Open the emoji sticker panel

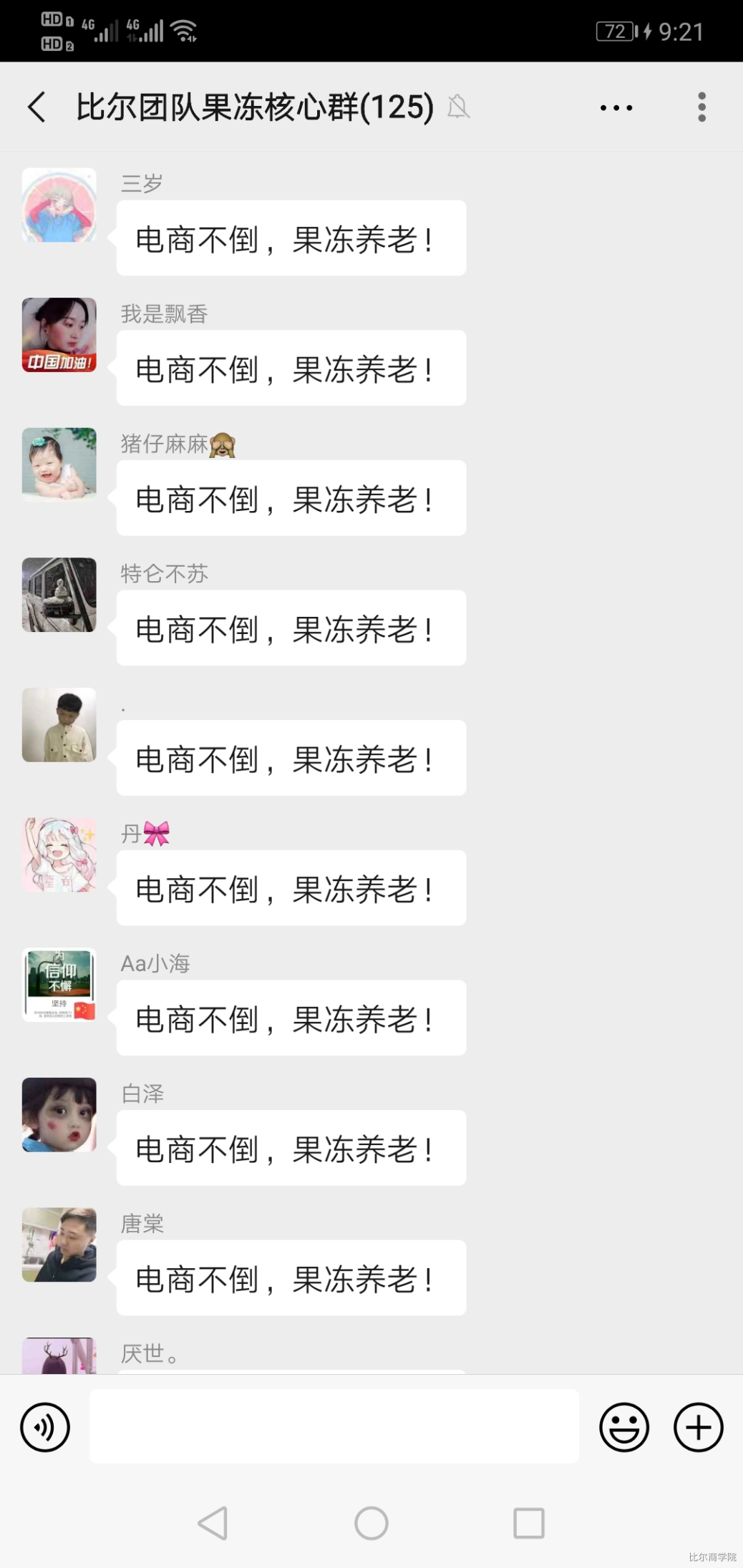pos(624,1427)
